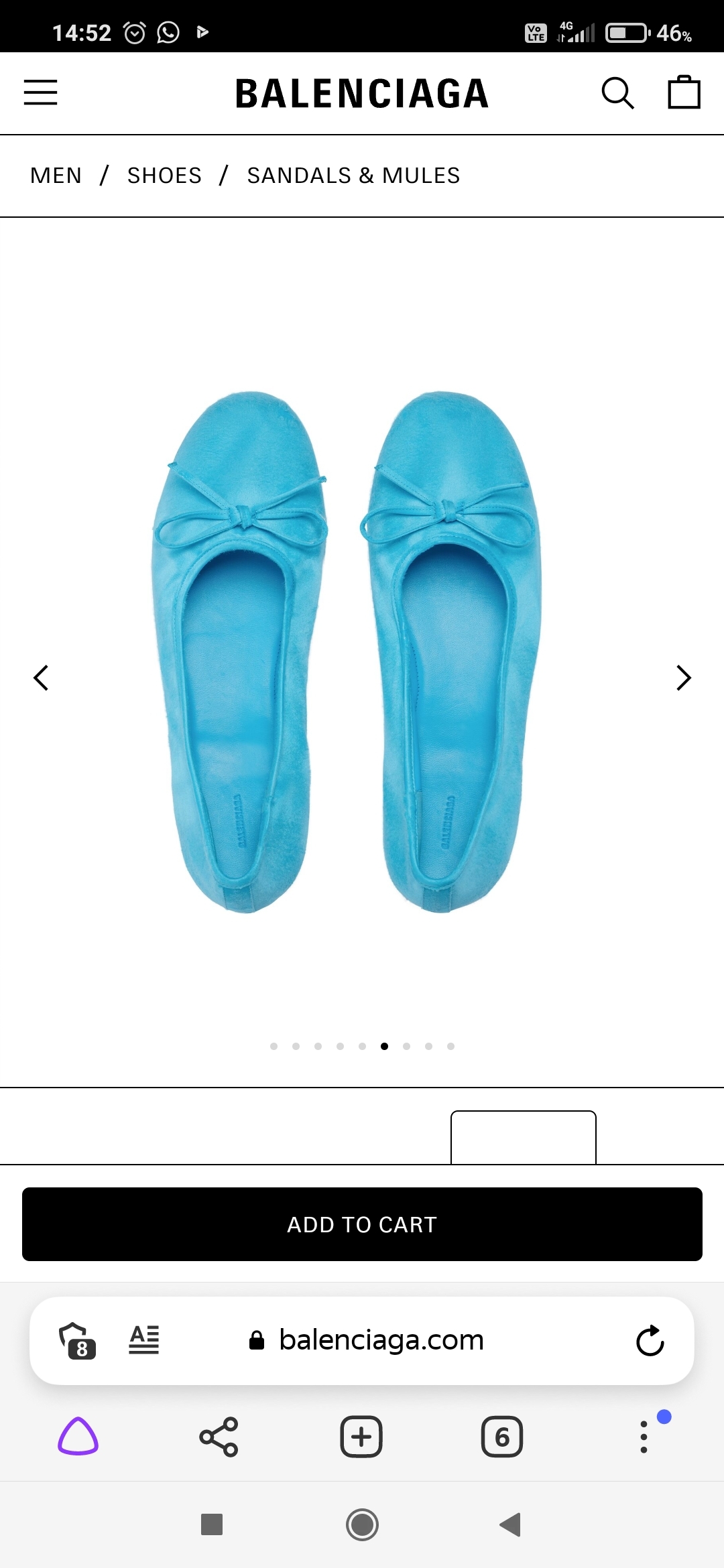Open the search icon
The width and height of the screenshot is (724, 1568).
[617, 92]
